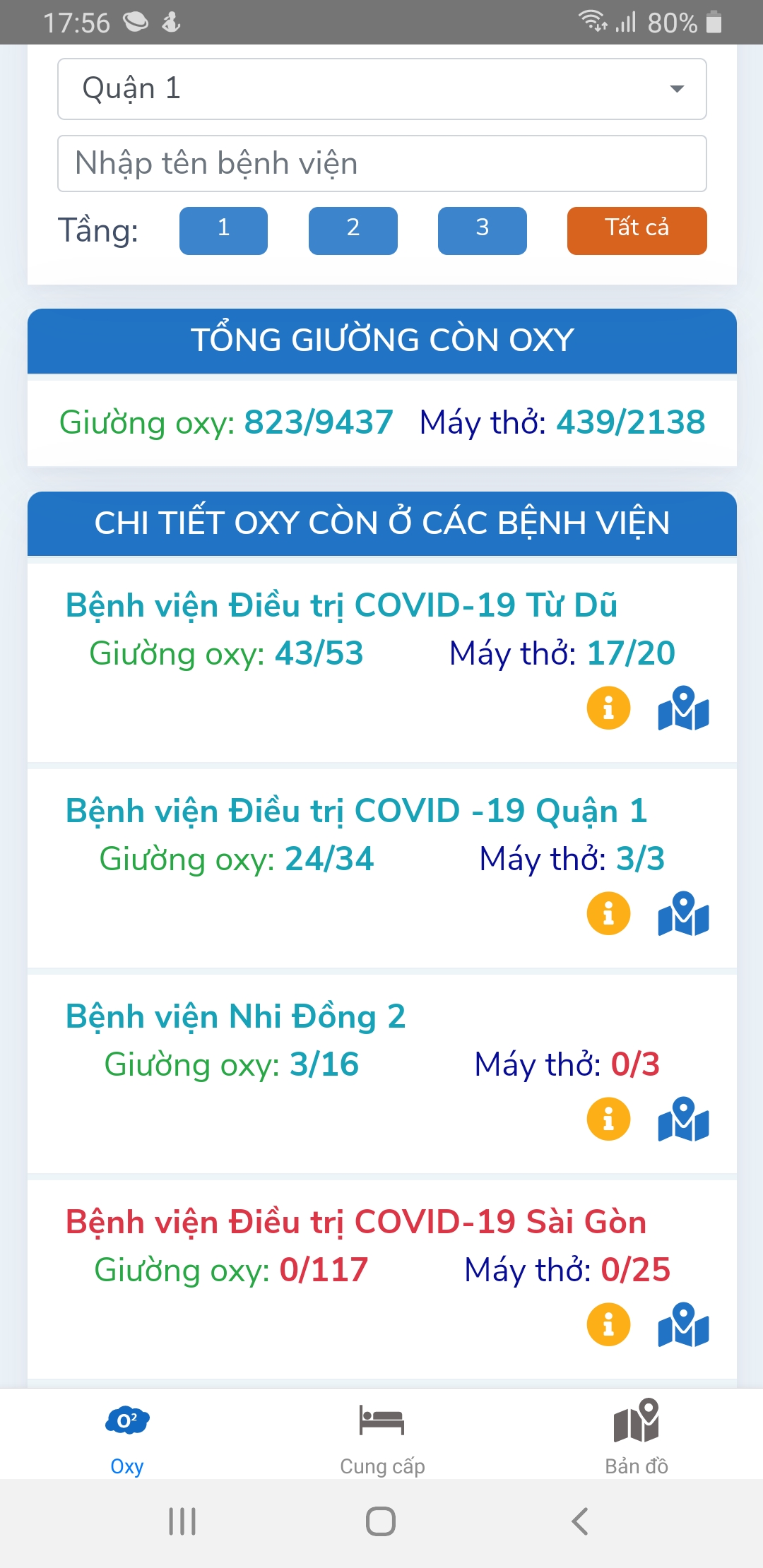Screen dimensions: 763x1568
Task: Expand district selection arrow
Action: click(675, 88)
